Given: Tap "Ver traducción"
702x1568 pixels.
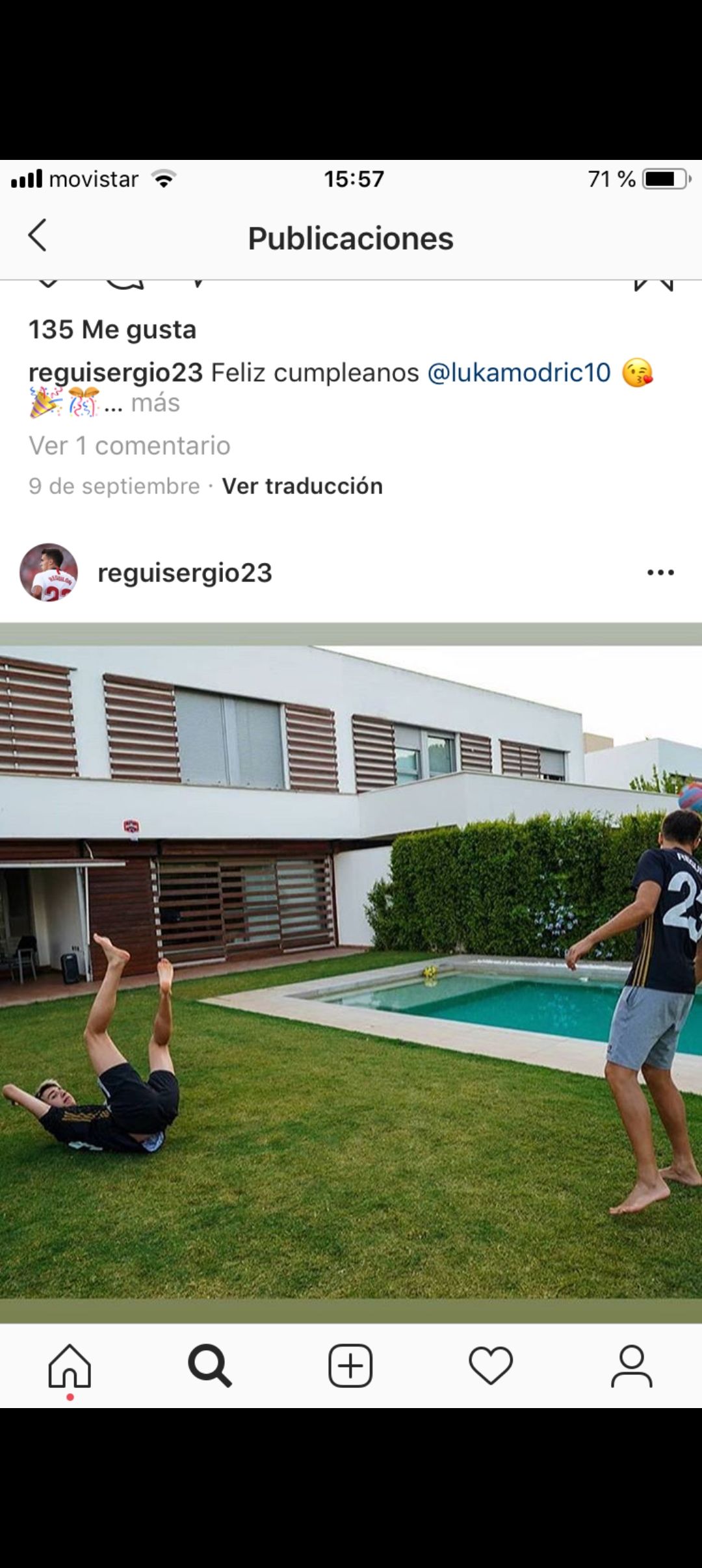Looking at the screenshot, I should point(302,486).
